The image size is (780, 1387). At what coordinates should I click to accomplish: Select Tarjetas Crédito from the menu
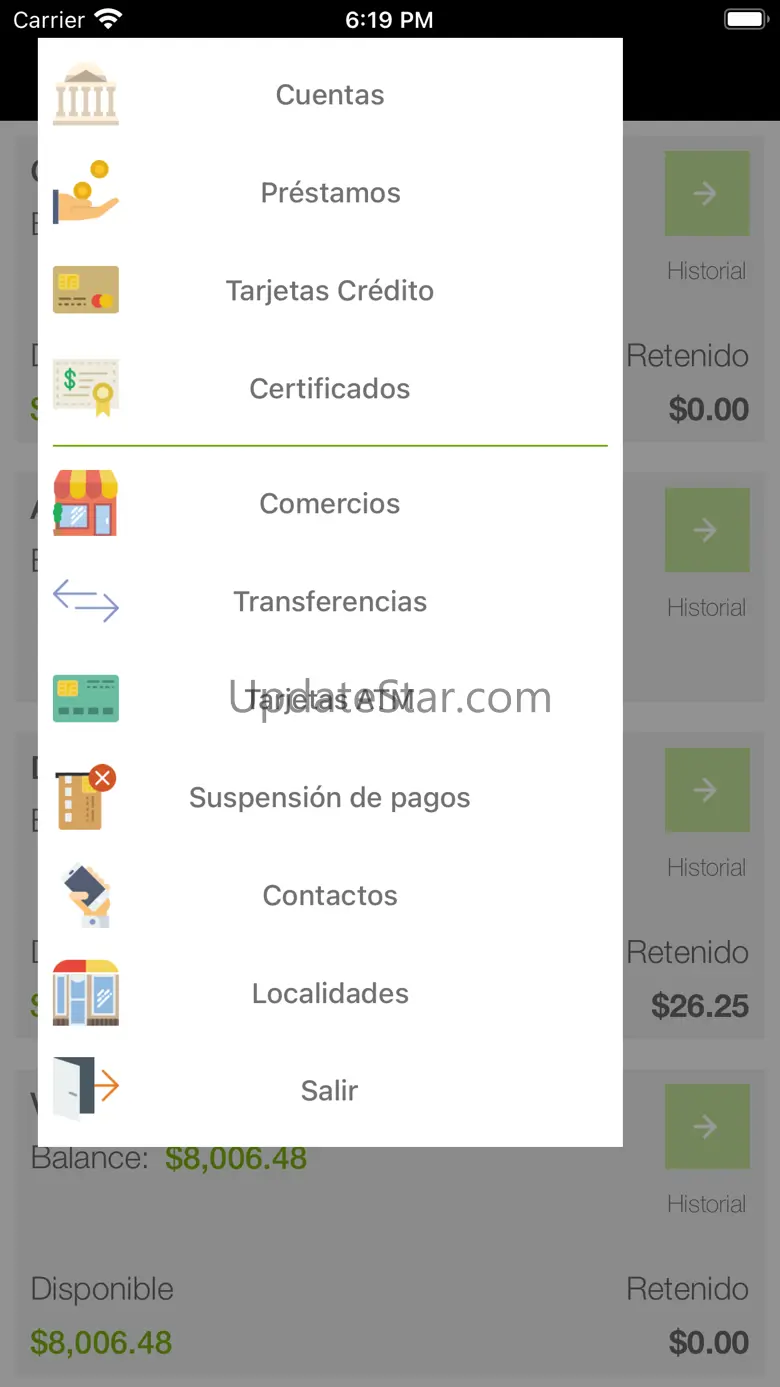click(x=330, y=291)
